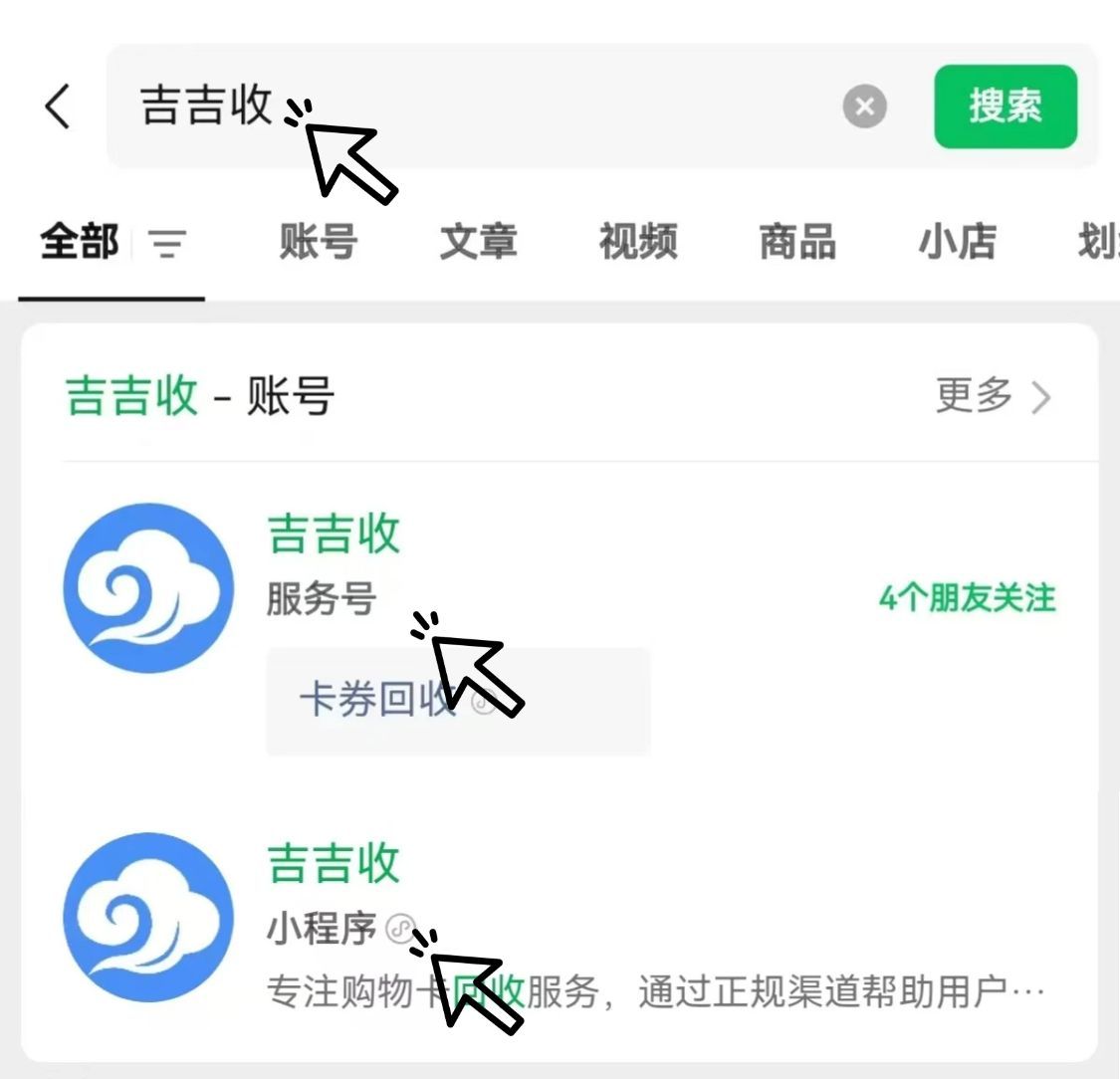Hit the green 搜索 button
The height and width of the screenshot is (1079, 1120).
1005,106
